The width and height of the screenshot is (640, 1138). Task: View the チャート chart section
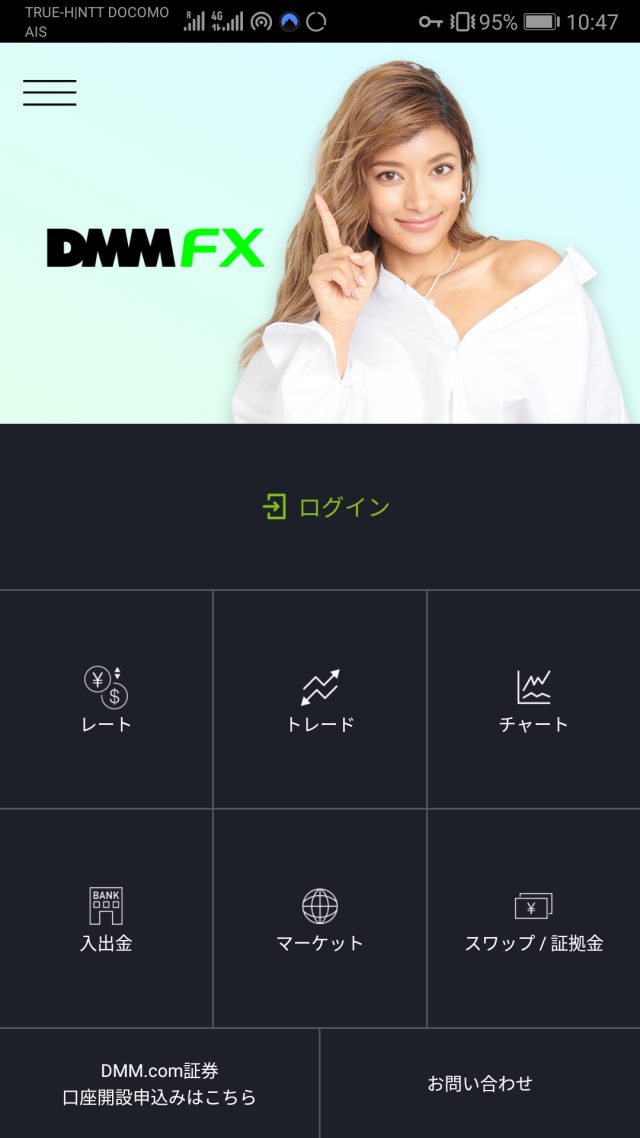tap(533, 699)
